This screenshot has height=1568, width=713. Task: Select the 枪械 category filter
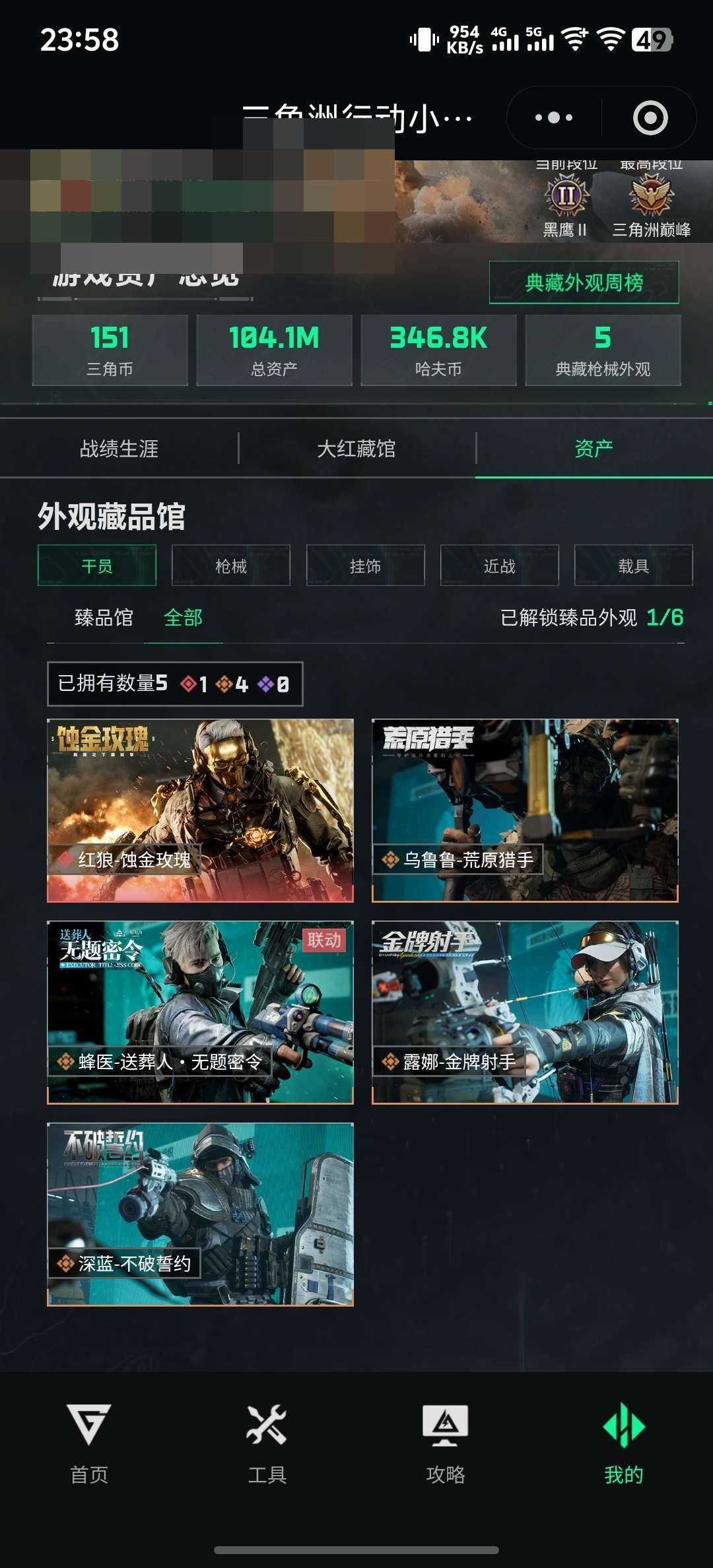click(x=232, y=566)
